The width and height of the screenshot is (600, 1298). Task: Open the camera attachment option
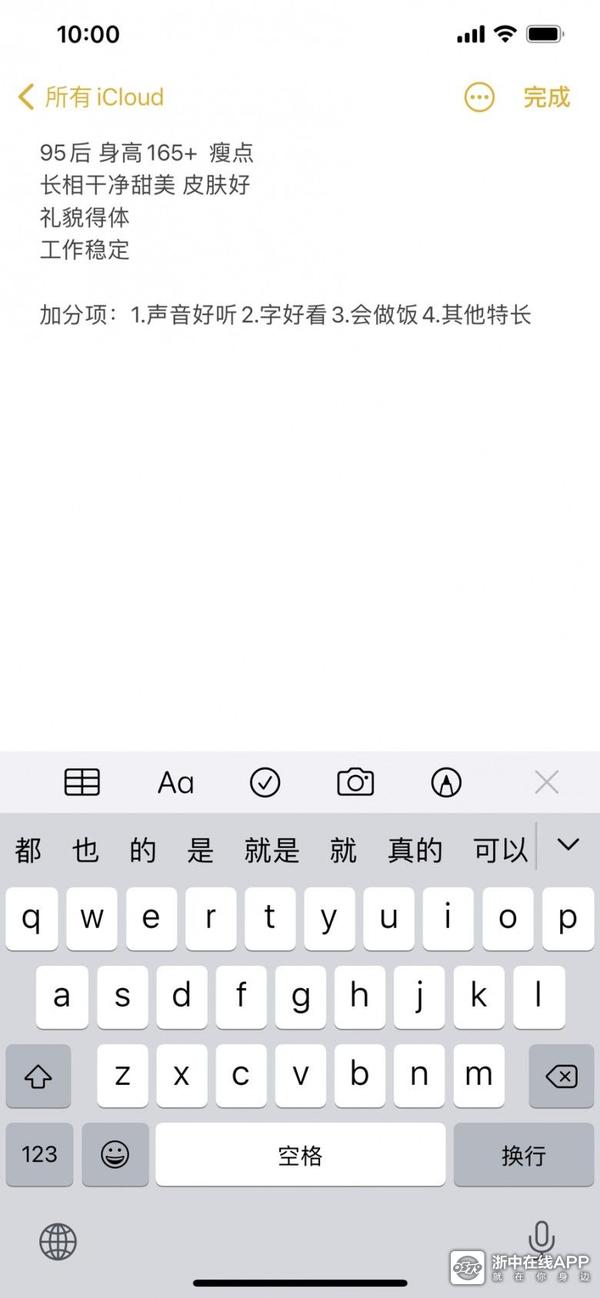tap(355, 782)
